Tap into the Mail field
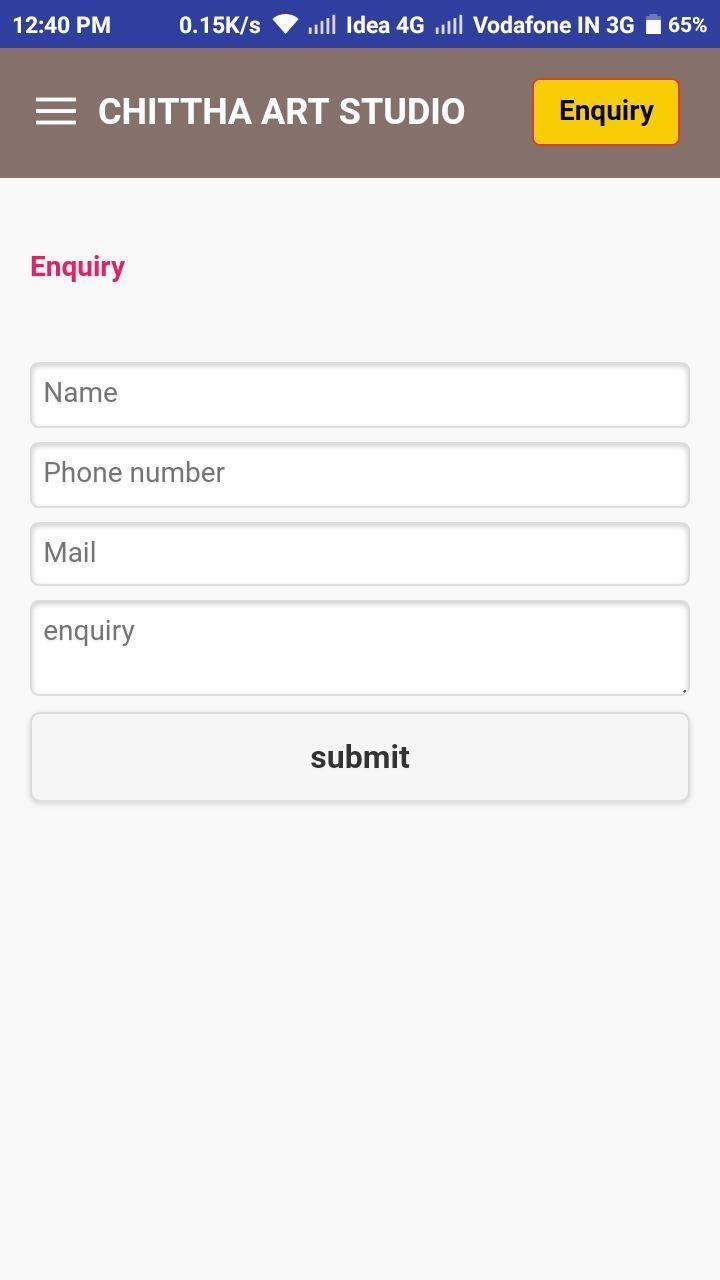This screenshot has width=720, height=1280. (360, 553)
